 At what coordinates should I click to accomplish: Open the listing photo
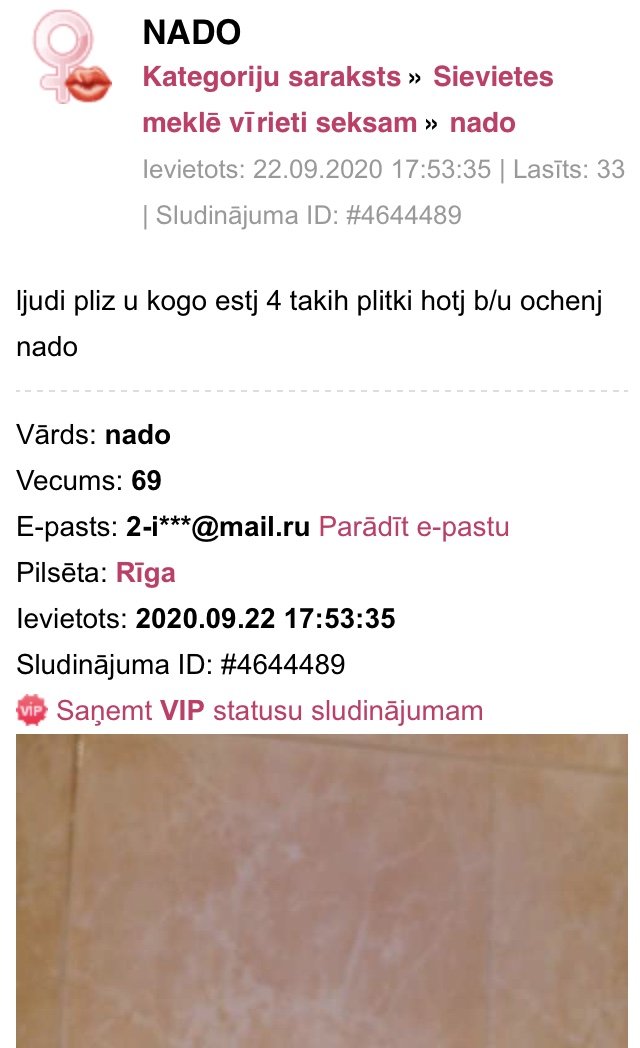(322, 890)
